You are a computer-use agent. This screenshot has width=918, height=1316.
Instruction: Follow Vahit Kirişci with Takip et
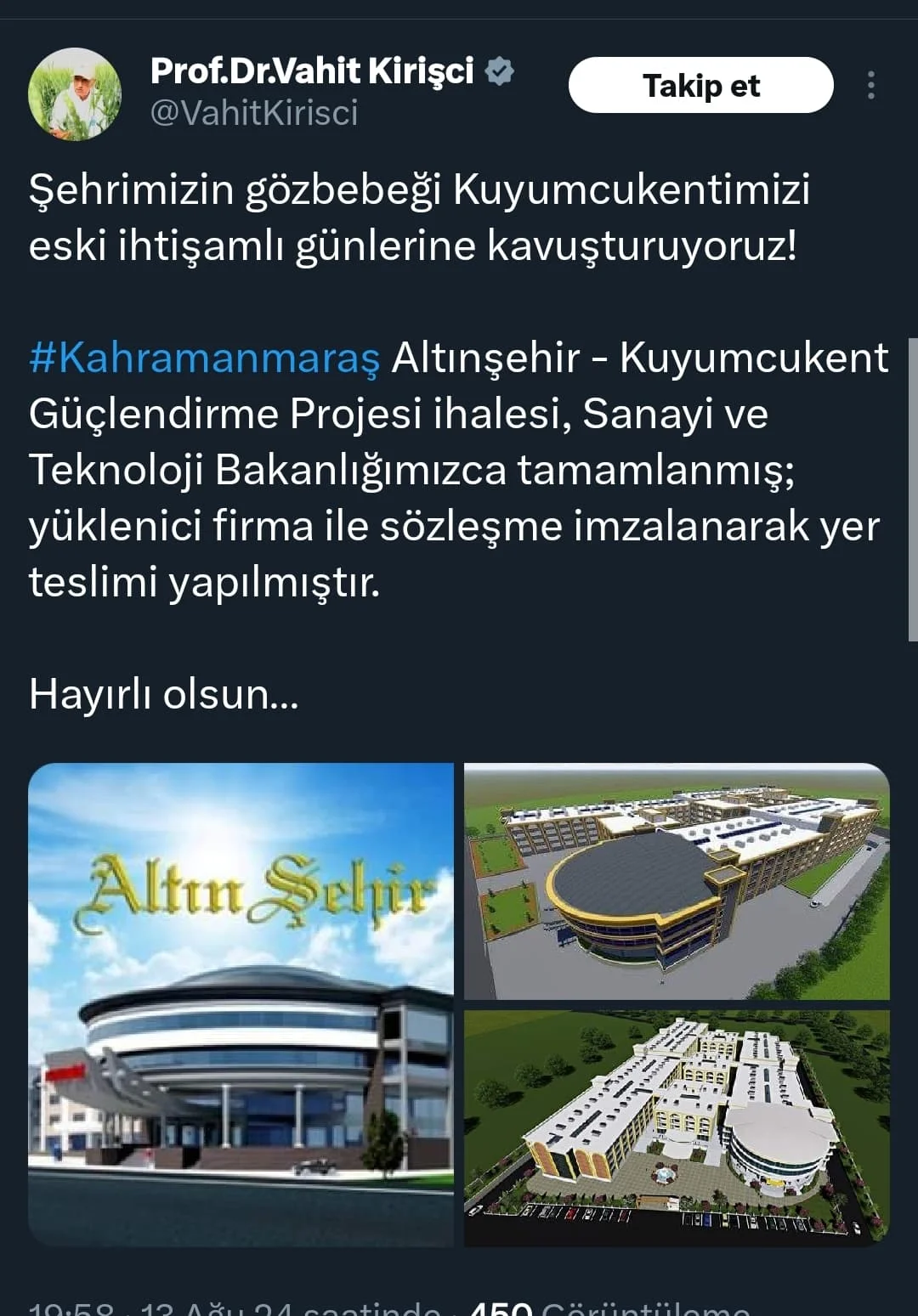(700, 86)
